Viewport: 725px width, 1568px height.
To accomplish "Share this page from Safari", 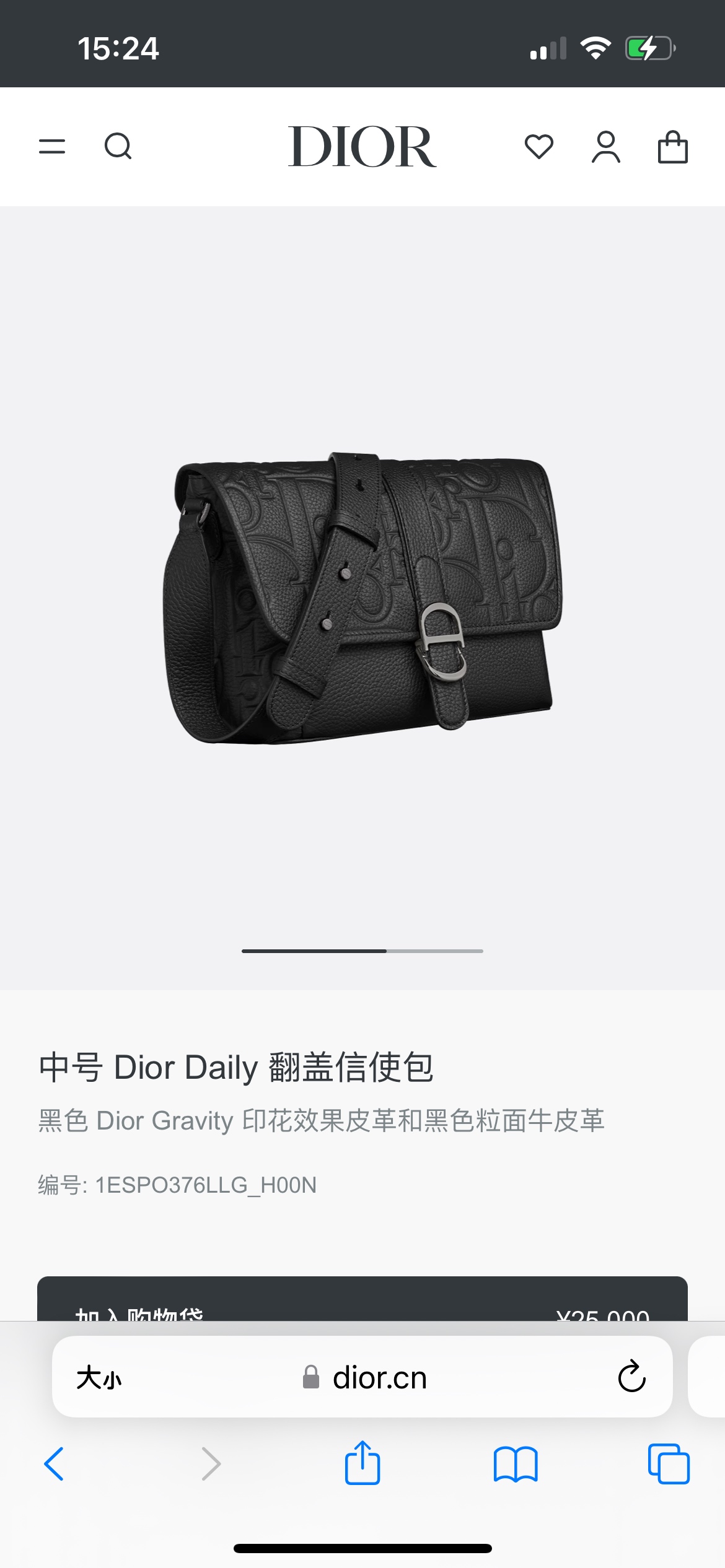I will [362, 1463].
